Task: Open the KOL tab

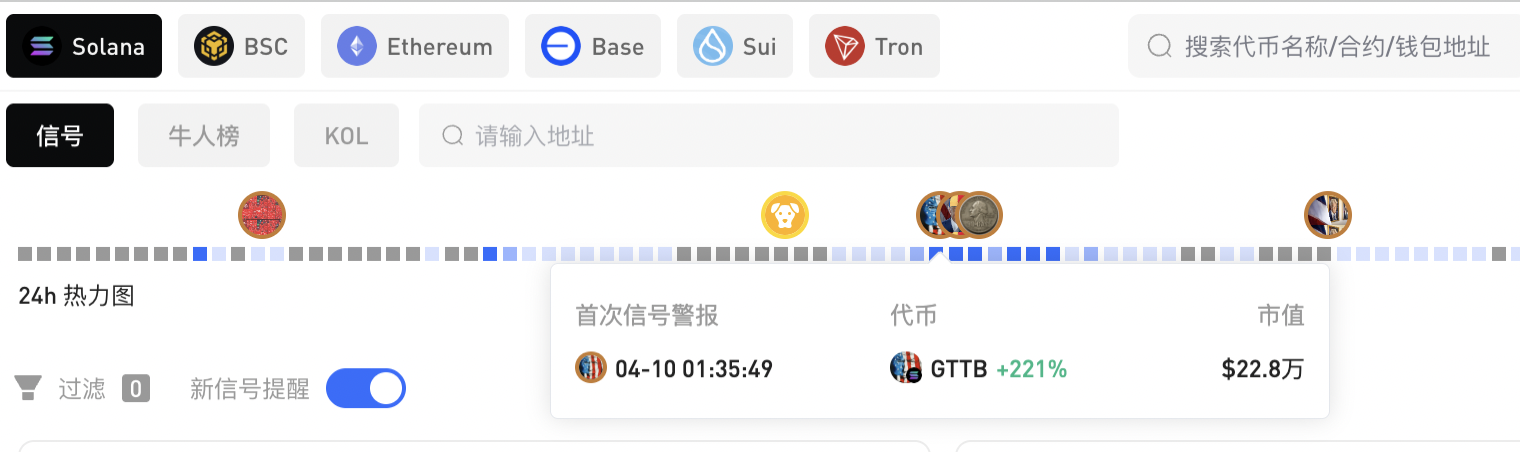Action: coord(346,136)
